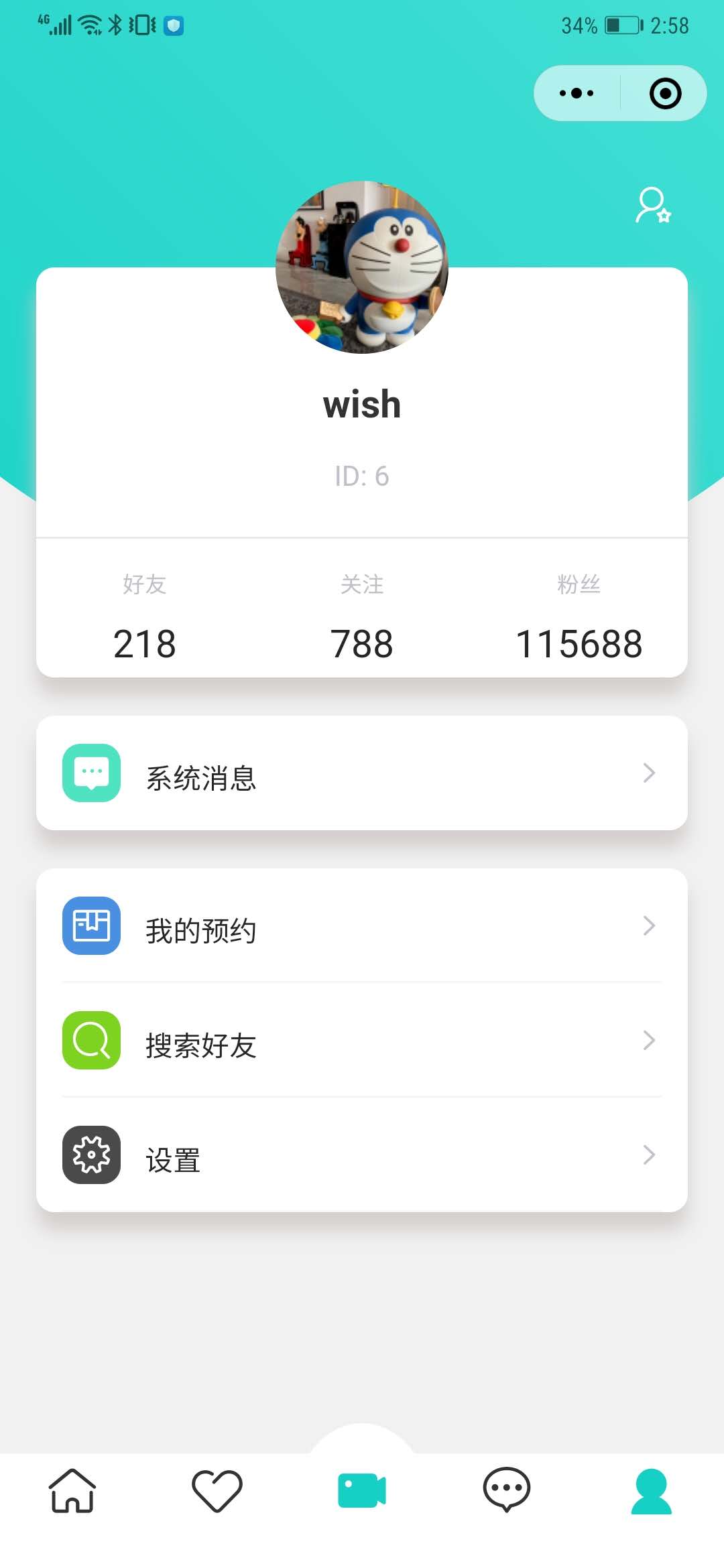Image resolution: width=724 pixels, height=1568 pixels.
Task: Open 设置 settings
Action: click(362, 1155)
